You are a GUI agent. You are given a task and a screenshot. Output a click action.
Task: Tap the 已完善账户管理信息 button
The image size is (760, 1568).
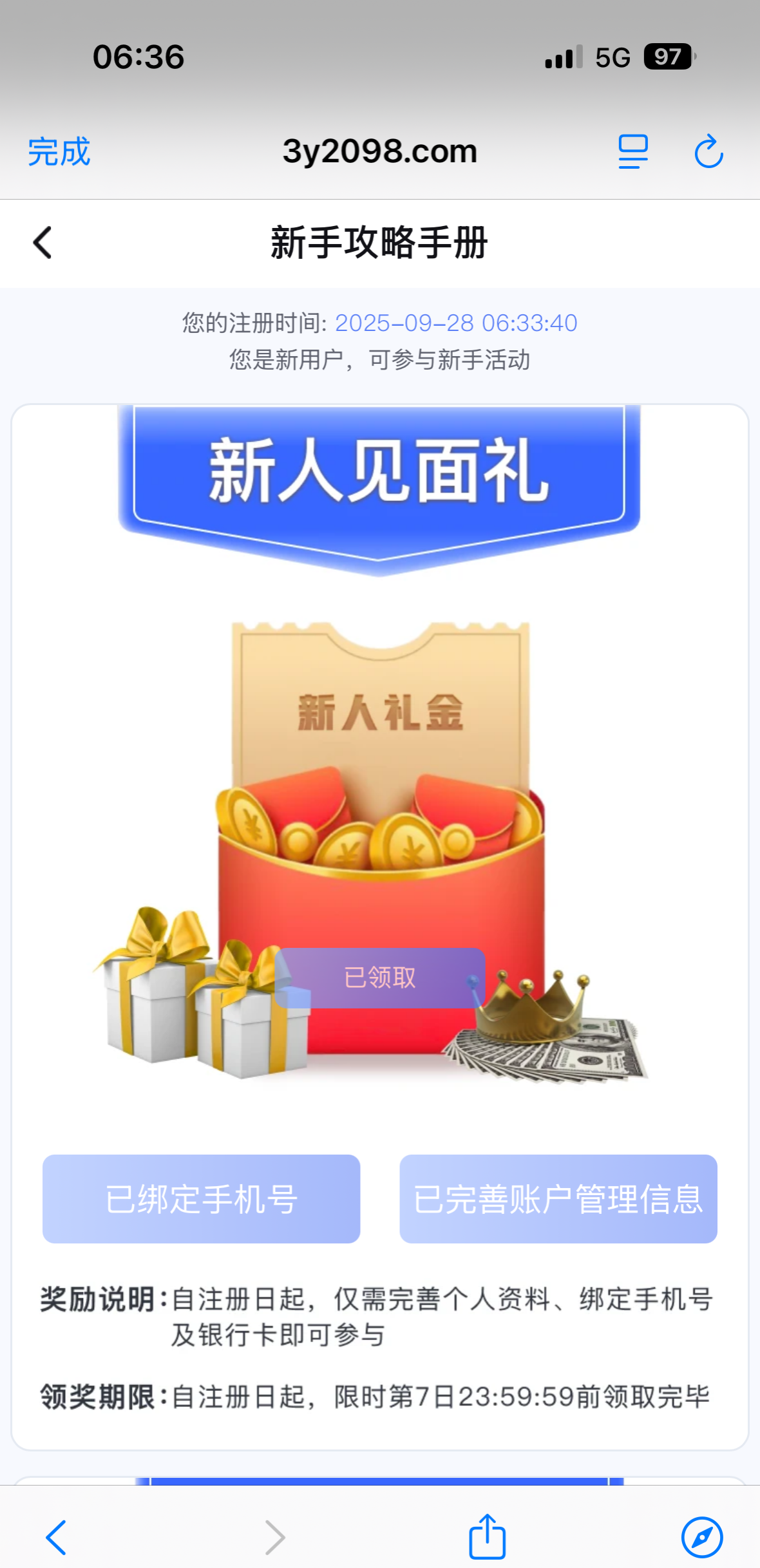pyautogui.click(x=558, y=1198)
